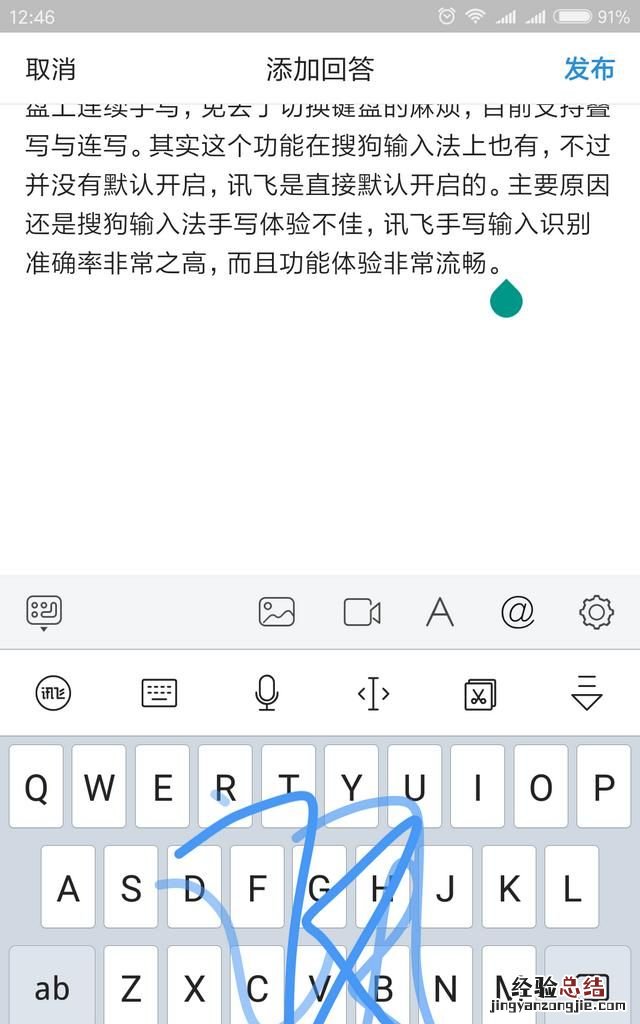Publish the answer with 发布
The width and height of the screenshot is (640, 1024).
tap(589, 69)
